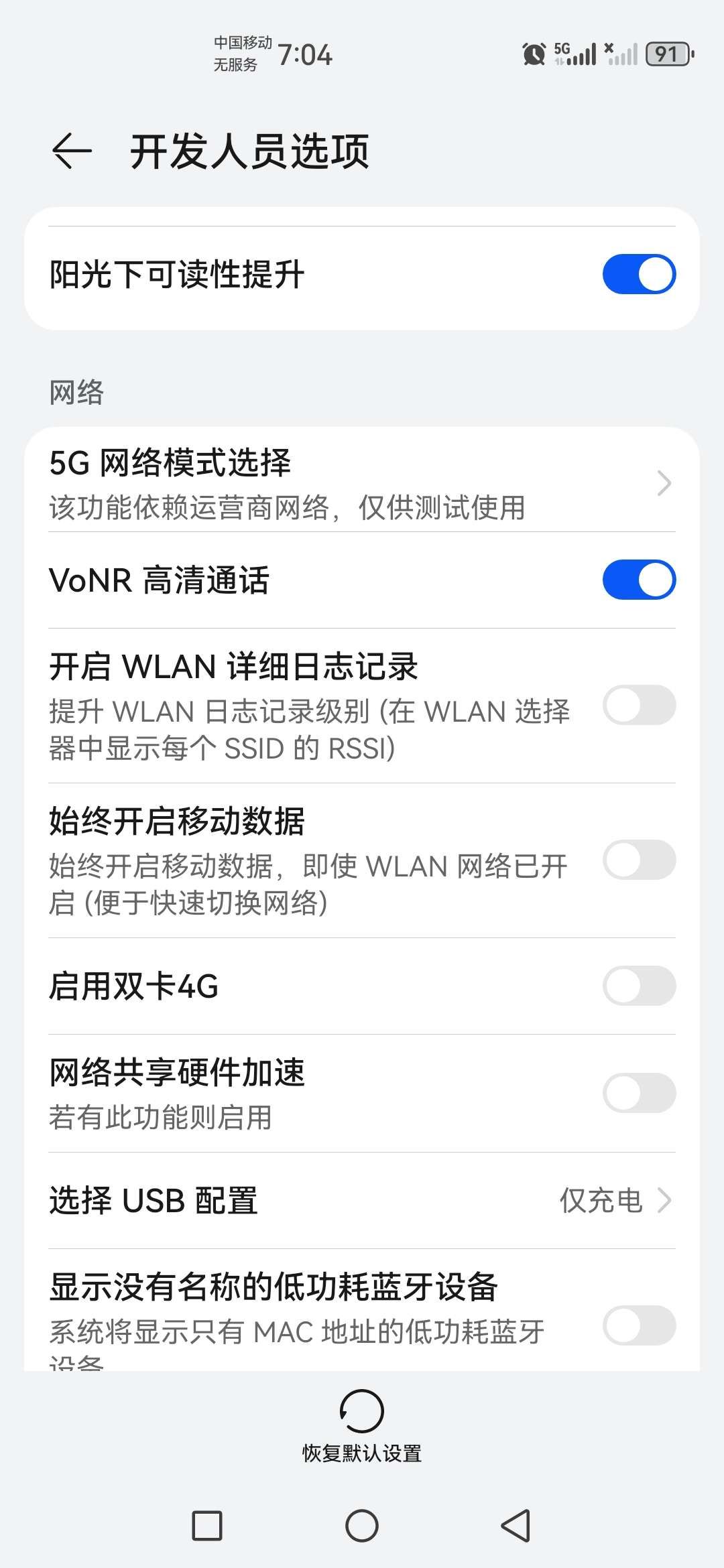Open 选择 USB 配置 setting

(x=362, y=1200)
